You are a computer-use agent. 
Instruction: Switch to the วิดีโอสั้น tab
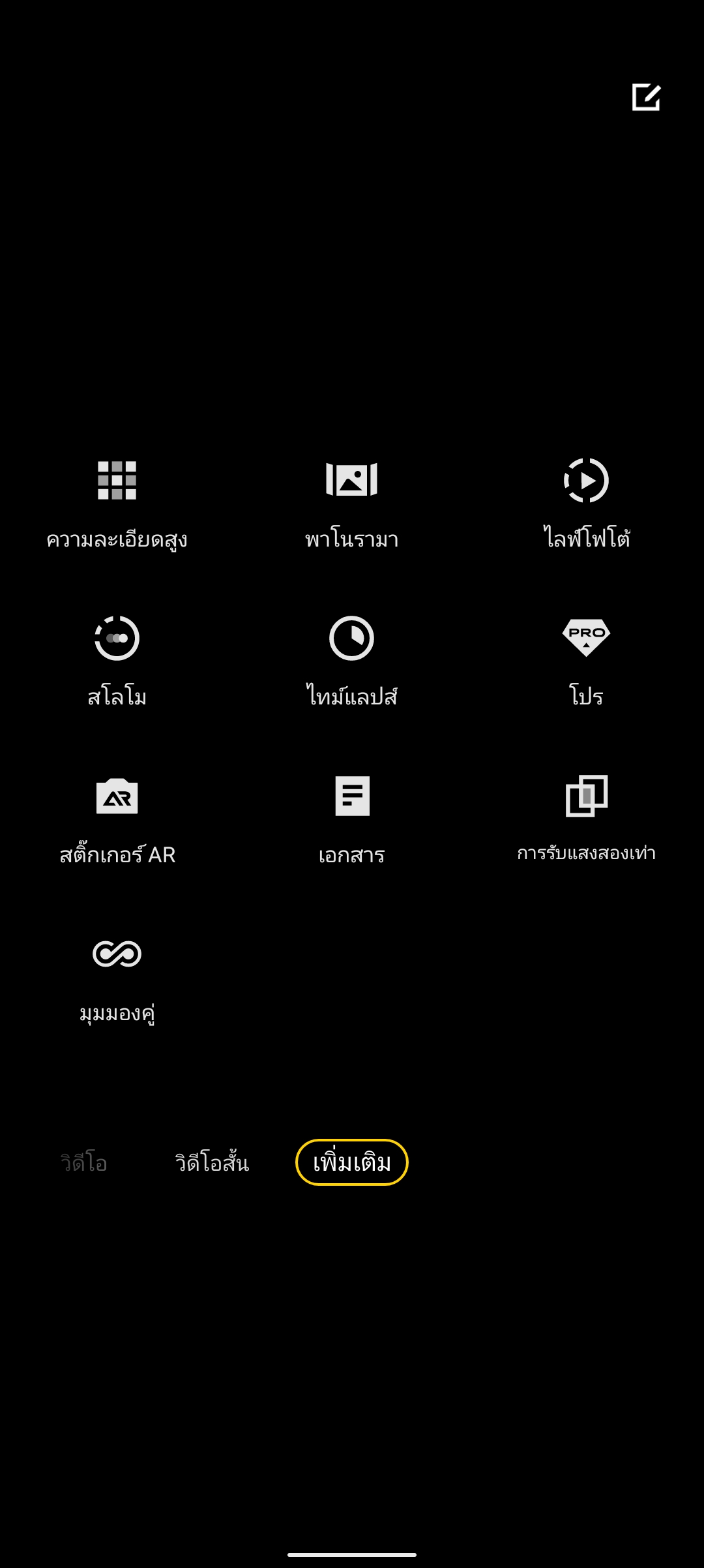212,1162
